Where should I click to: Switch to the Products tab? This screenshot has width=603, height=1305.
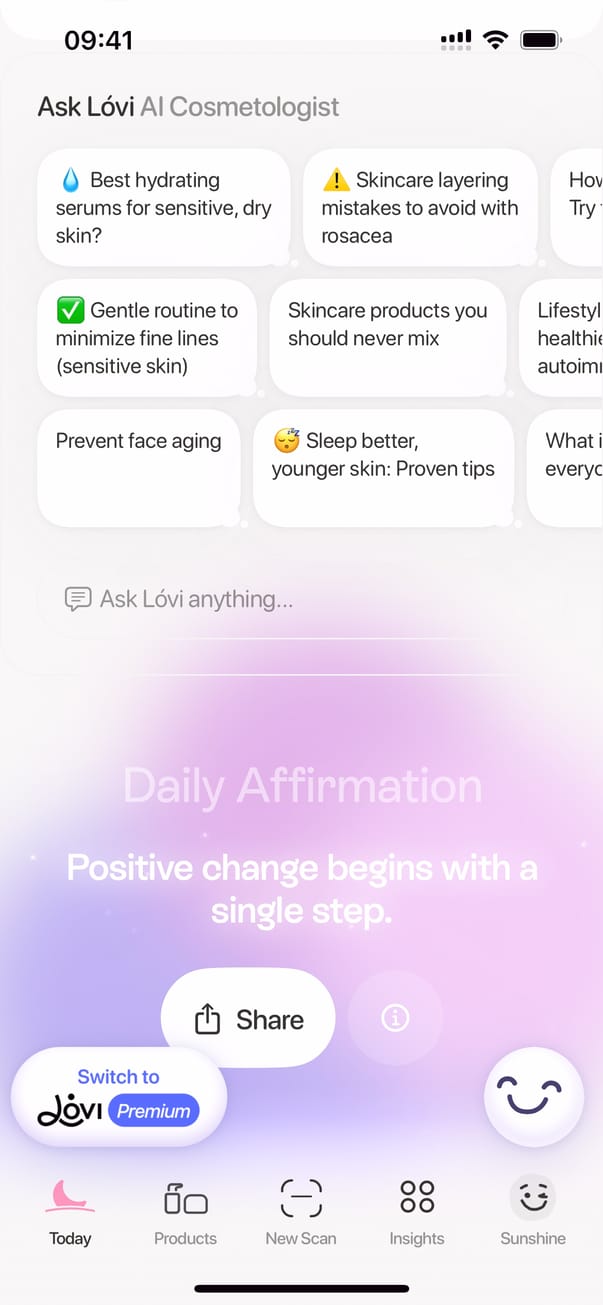[x=185, y=1212]
